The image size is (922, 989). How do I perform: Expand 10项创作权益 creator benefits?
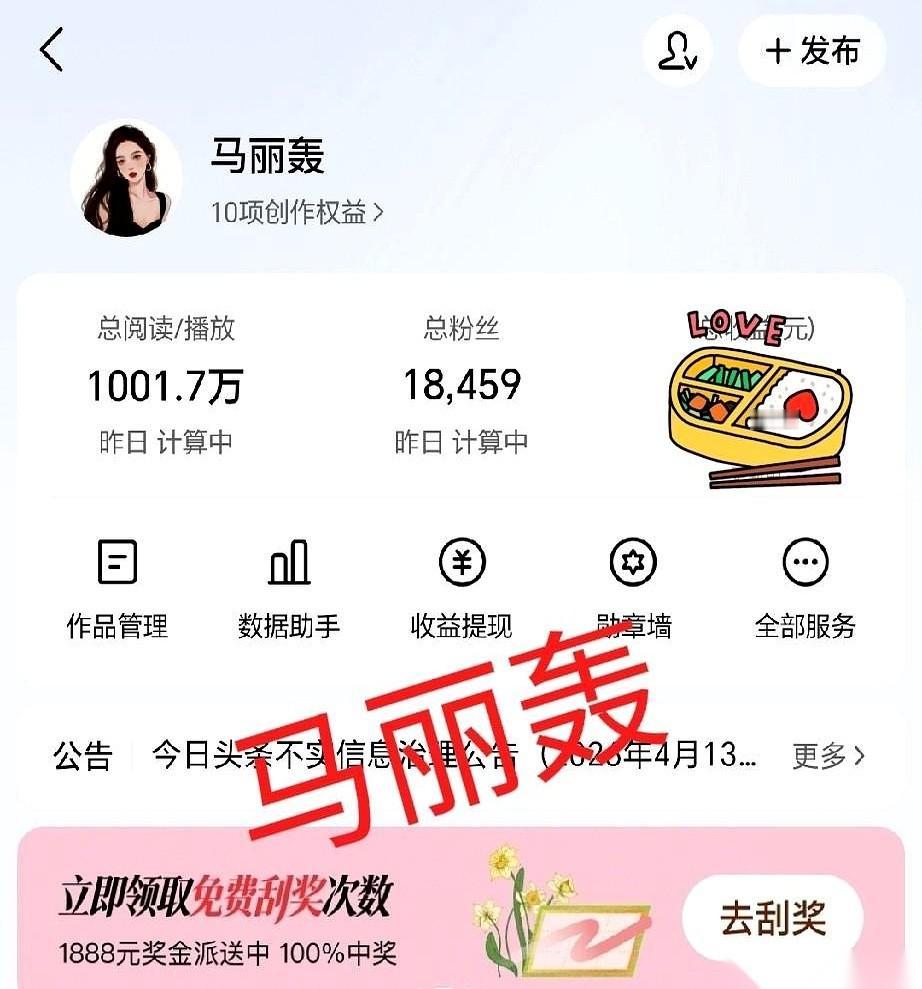click(295, 210)
